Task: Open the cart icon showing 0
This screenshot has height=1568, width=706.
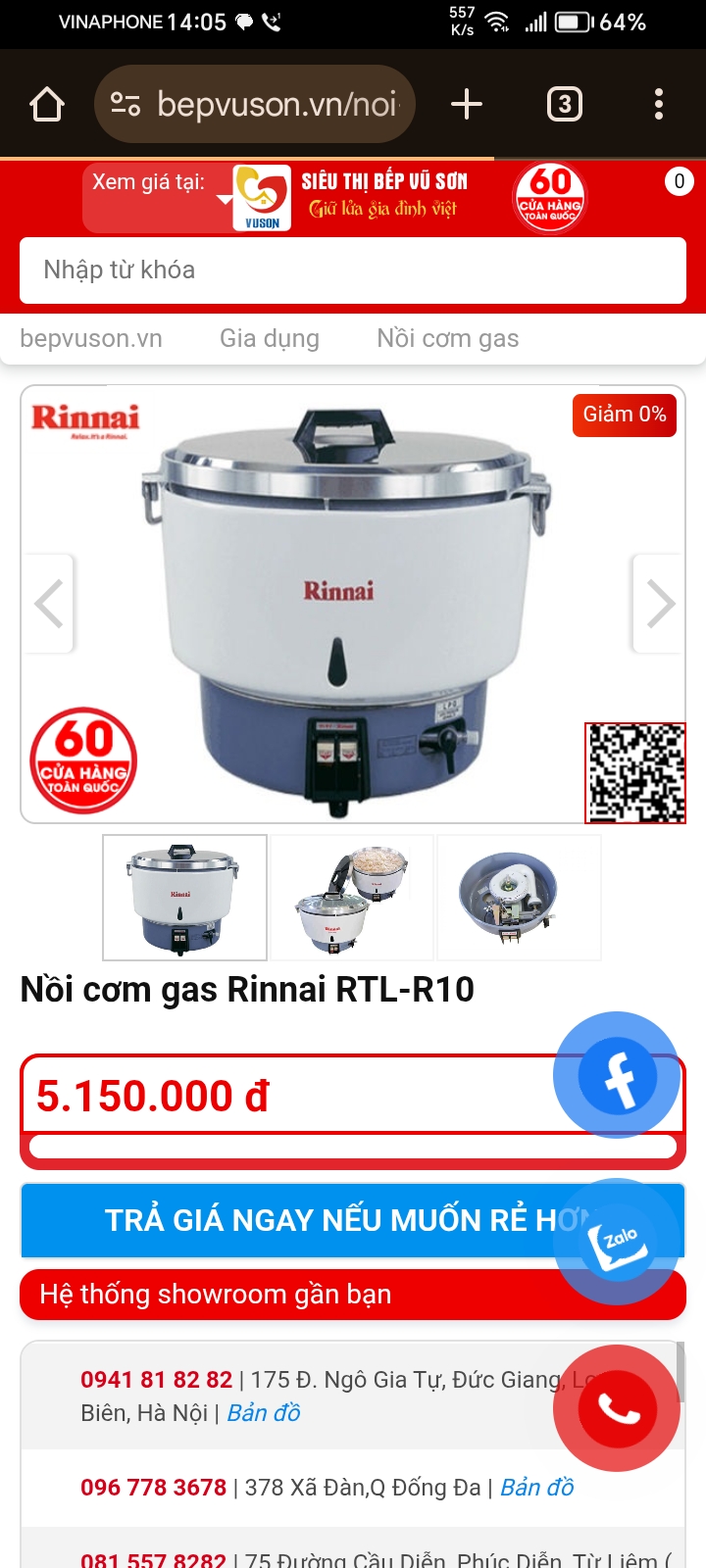Action: point(679,181)
